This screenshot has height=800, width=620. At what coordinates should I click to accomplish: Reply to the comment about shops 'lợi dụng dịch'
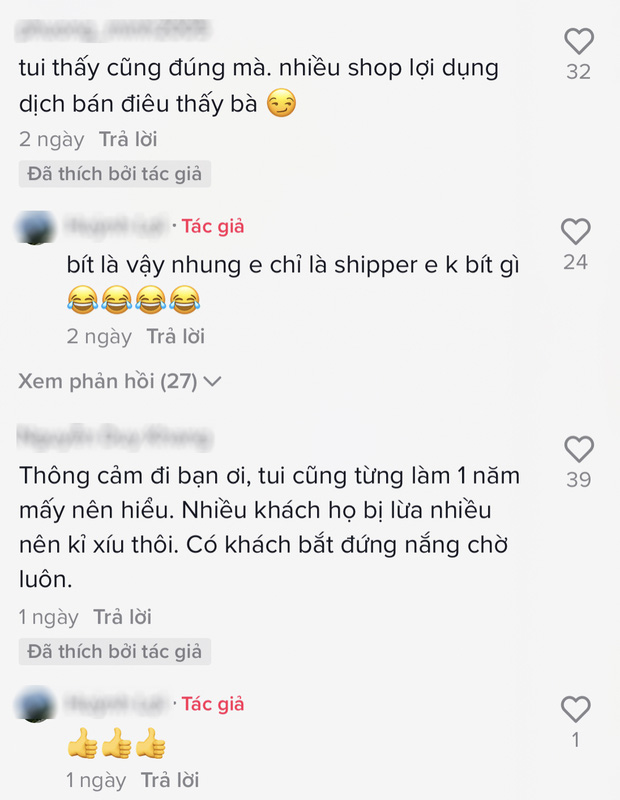(128, 139)
